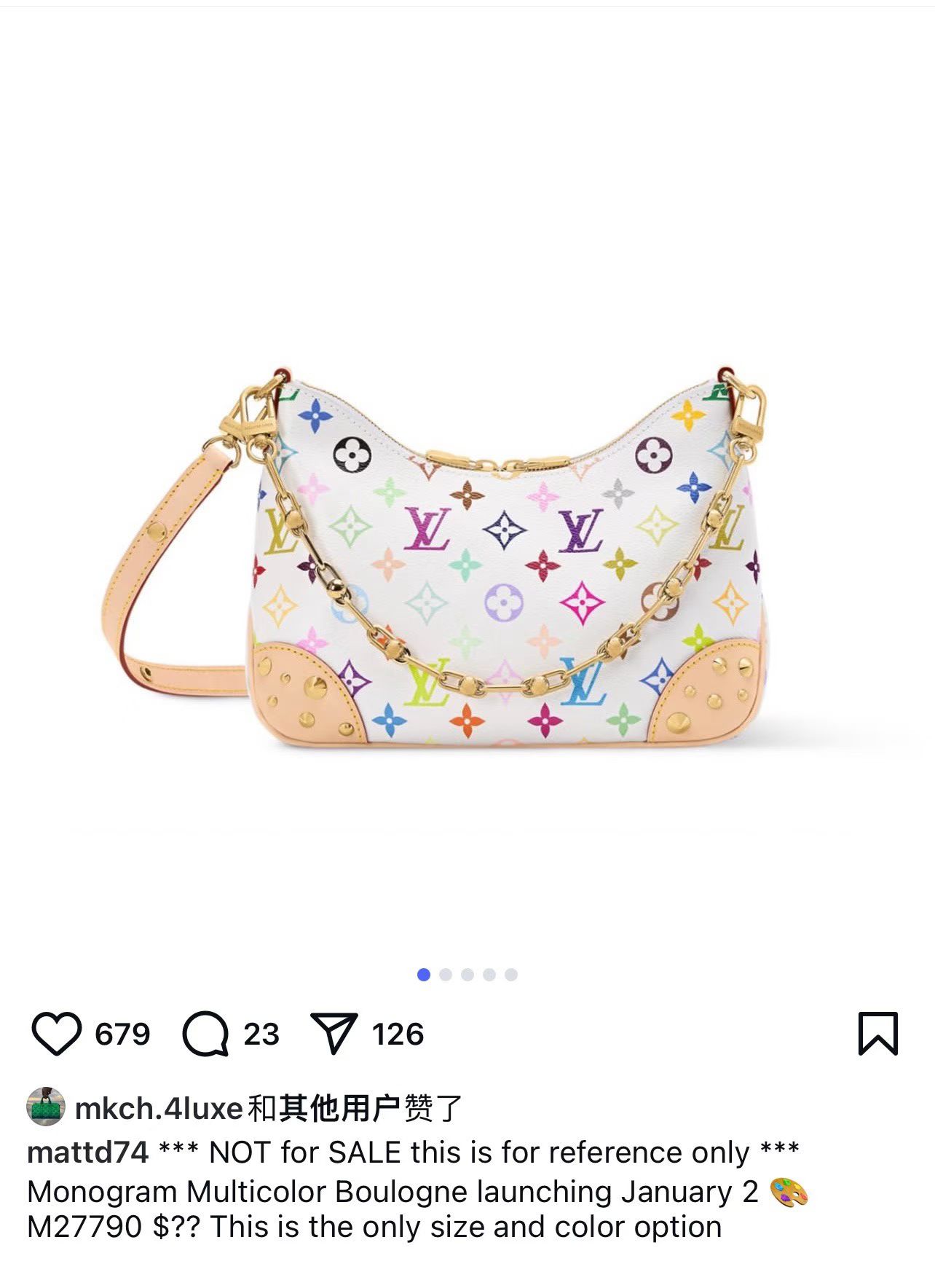The image size is (935, 1288).
Task: View the like count 679
Action: pos(122,1034)
